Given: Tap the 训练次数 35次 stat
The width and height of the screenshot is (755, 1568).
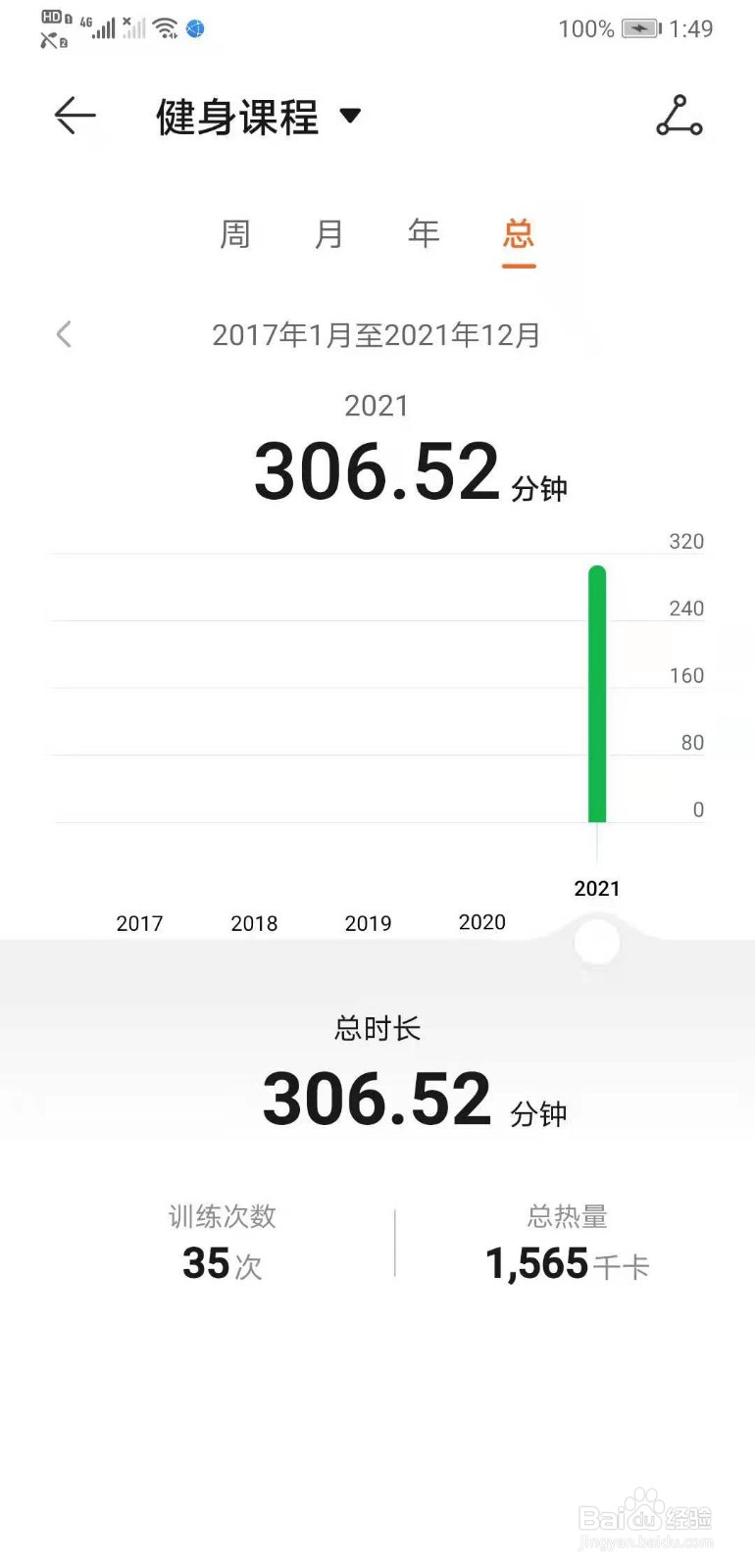Looking at the screenshot, I should [222, 1240].
